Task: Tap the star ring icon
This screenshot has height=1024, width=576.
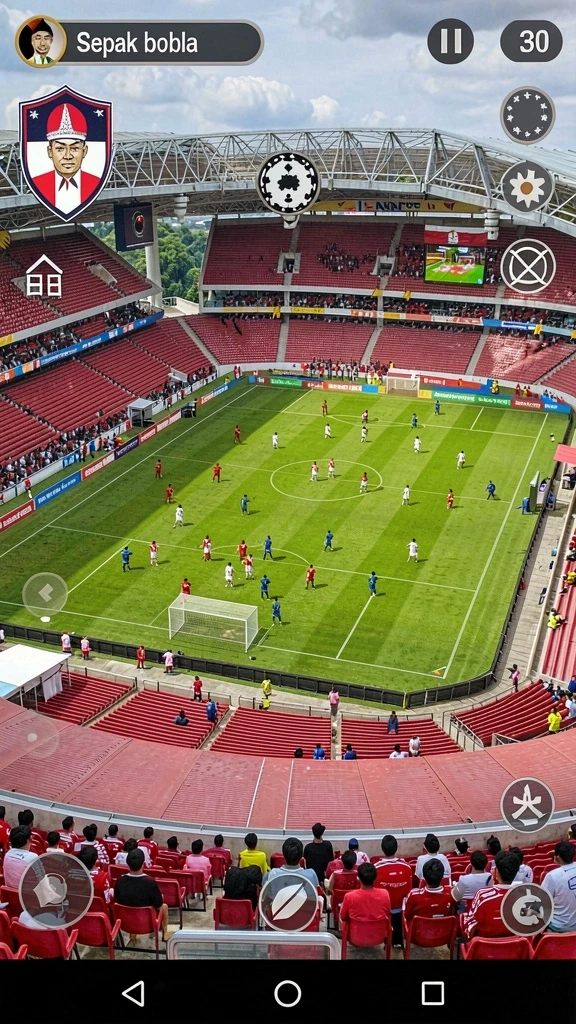Action: pyautogui.click(x=528, y=115)
